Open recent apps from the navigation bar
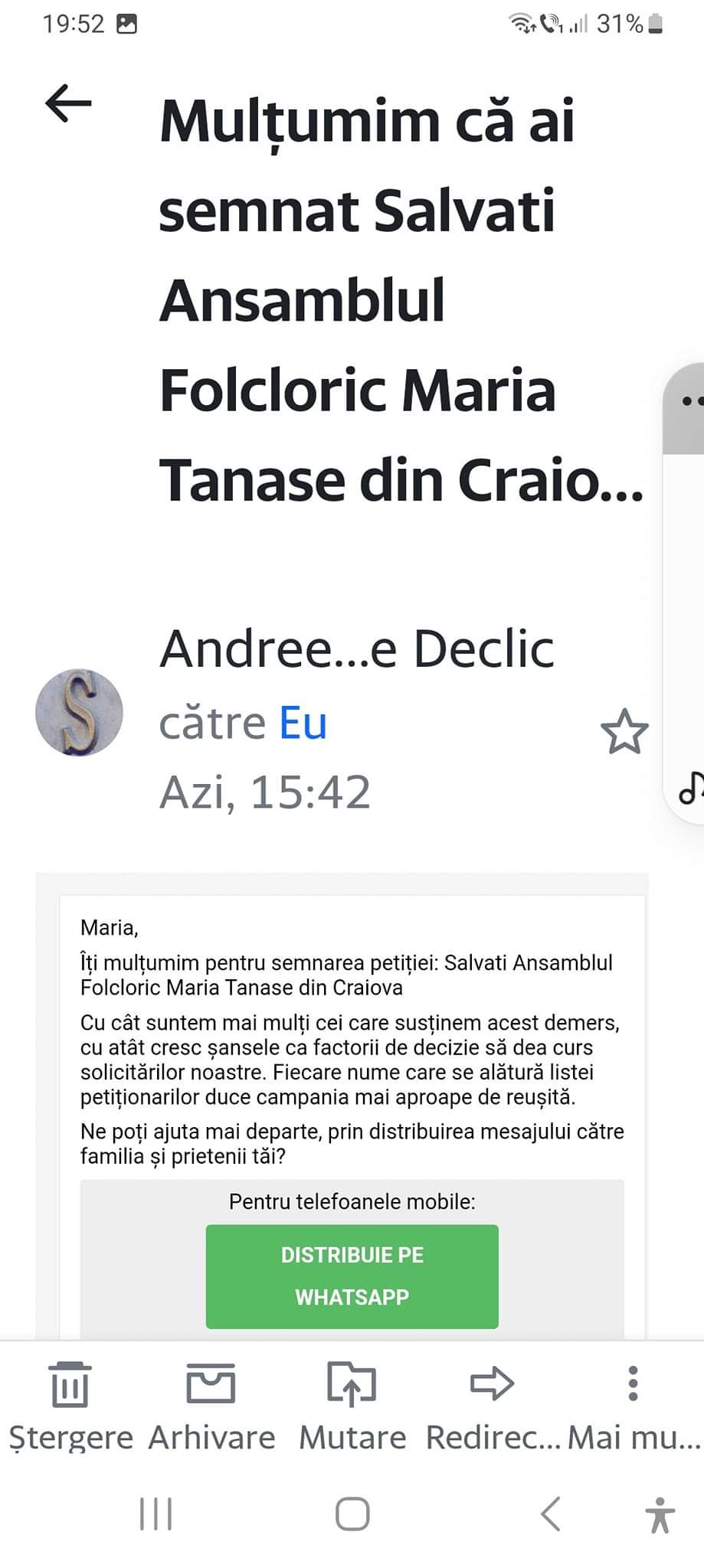The image size is (704, 1568). [156, 1514]
